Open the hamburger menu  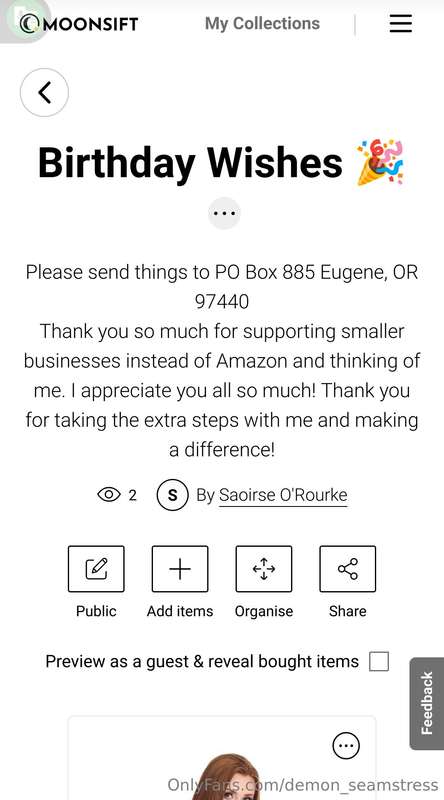(401, 23)
